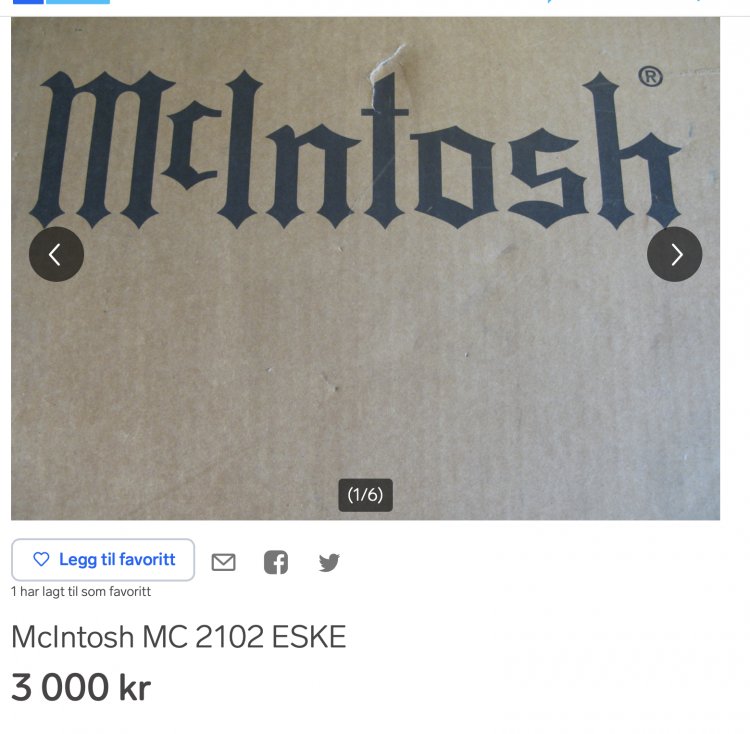Tap Legg til favoritt button
Viewport: 750px width, 734px height.
[x=103, y=560]
